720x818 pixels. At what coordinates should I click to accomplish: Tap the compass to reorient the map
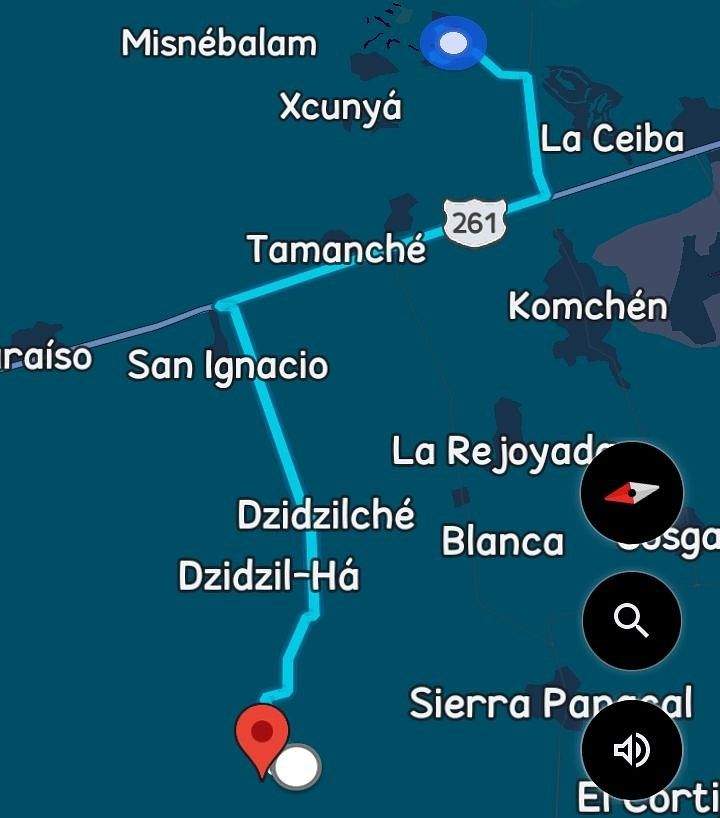tap(632, 493)
